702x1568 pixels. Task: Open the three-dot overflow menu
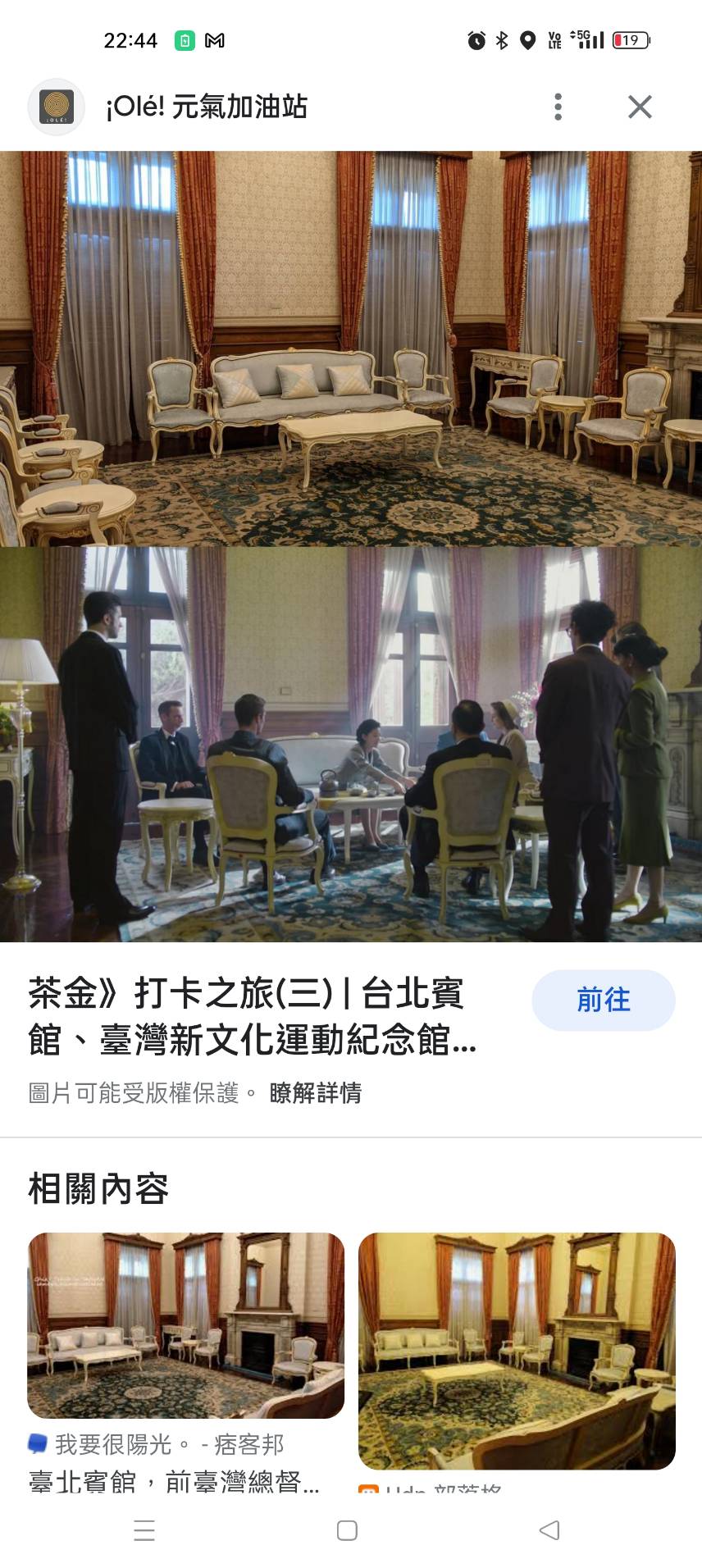[558, 107]
